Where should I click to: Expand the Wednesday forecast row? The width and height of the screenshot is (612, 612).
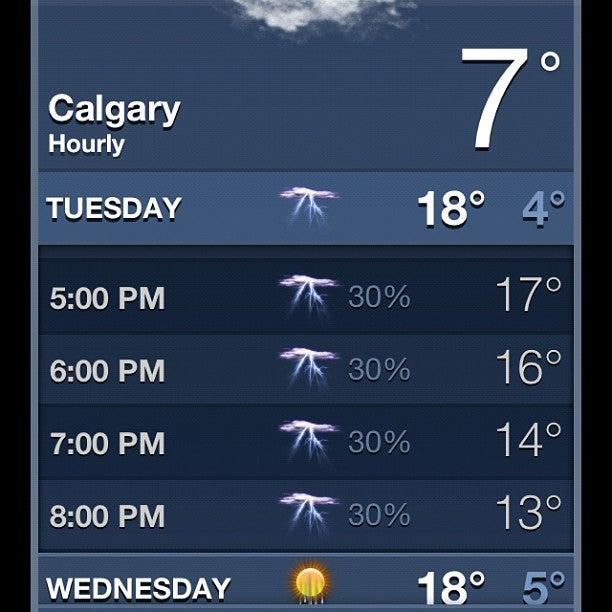pyautogui.click(x=138, y=586)
